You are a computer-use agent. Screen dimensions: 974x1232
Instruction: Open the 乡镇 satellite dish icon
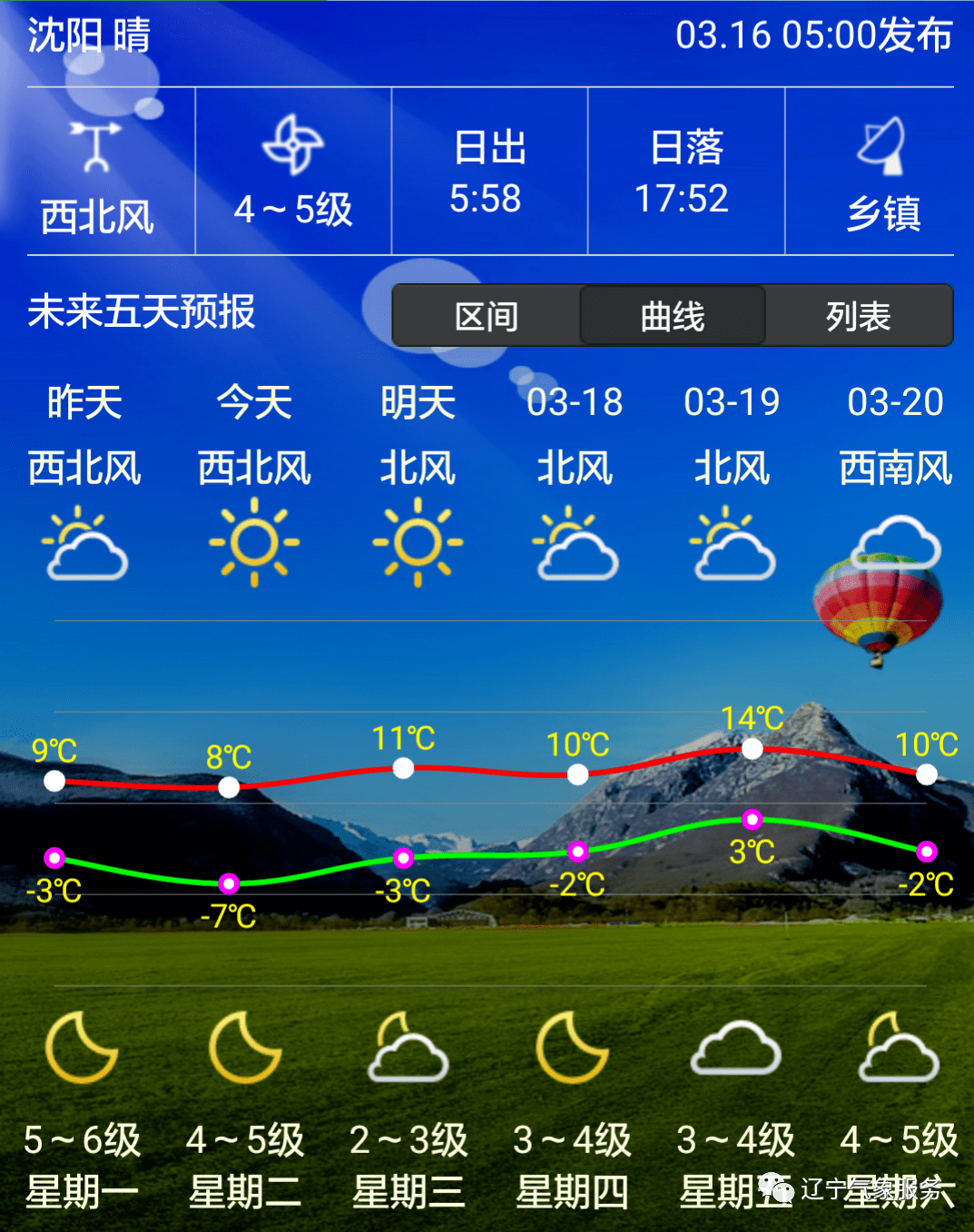pyautogui.click(x=883, y=145)
